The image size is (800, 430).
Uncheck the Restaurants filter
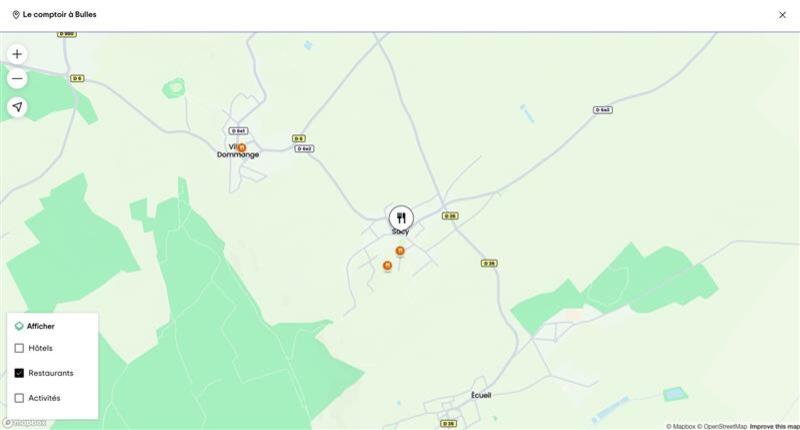point(19,373)
